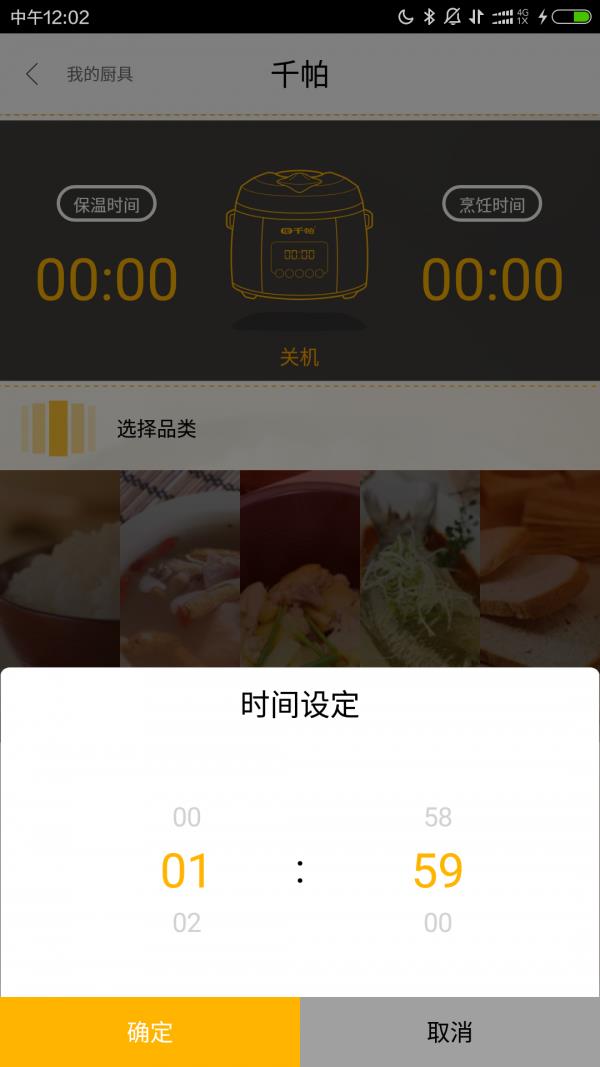This screenshot has width=600, height=1067.
Task: Tap the 烹饪时间 button
Action: (x=492, y=205)
